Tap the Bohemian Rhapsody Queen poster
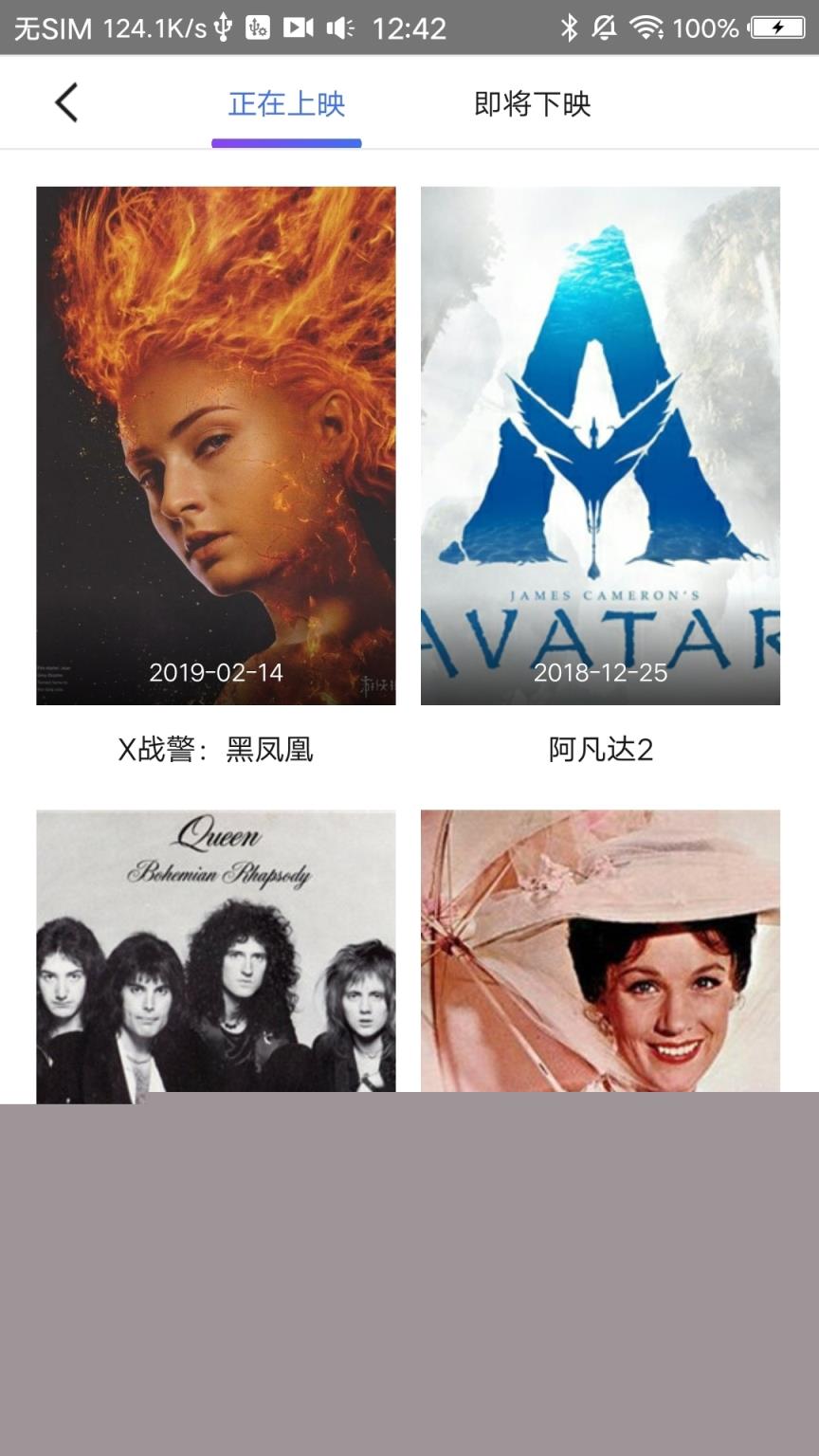The image size is (819, 1456). pos(217,948)
